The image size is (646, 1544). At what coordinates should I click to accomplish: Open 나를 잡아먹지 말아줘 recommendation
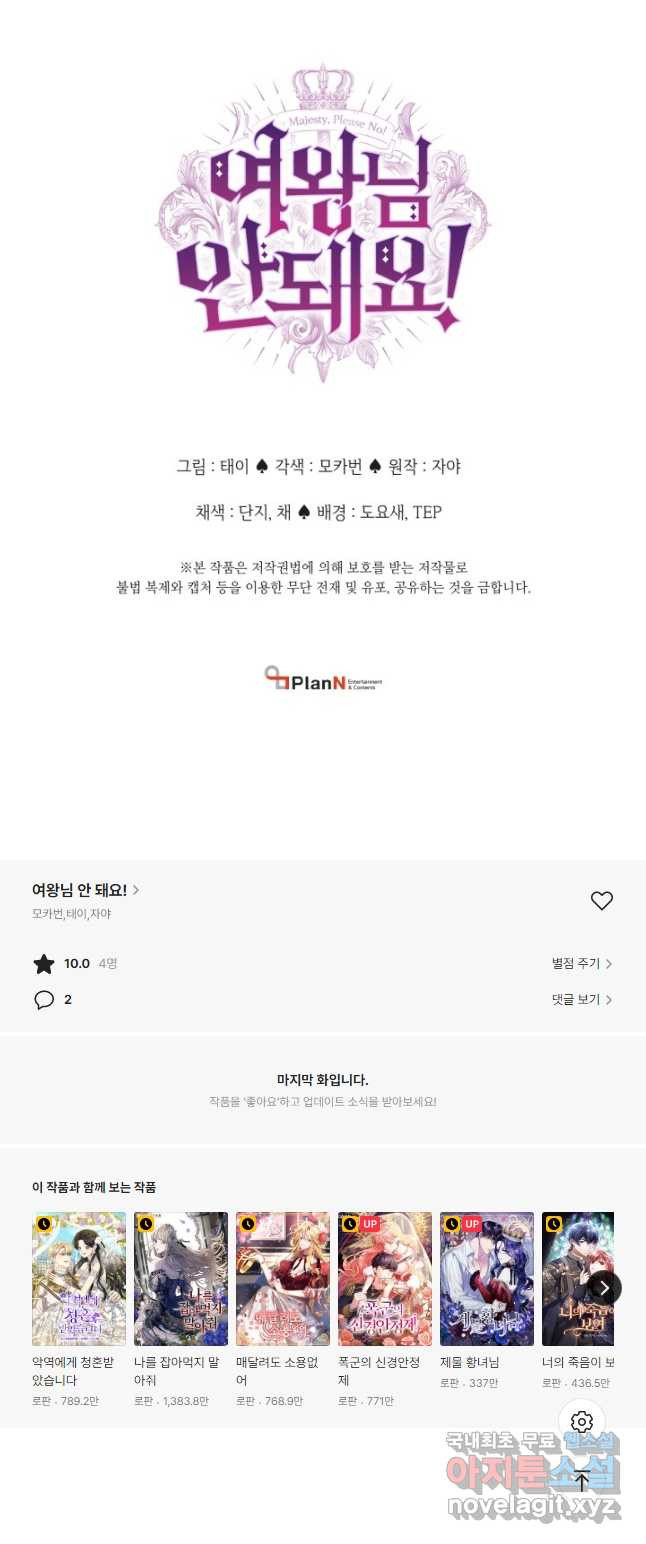(x=181, y=1279)
